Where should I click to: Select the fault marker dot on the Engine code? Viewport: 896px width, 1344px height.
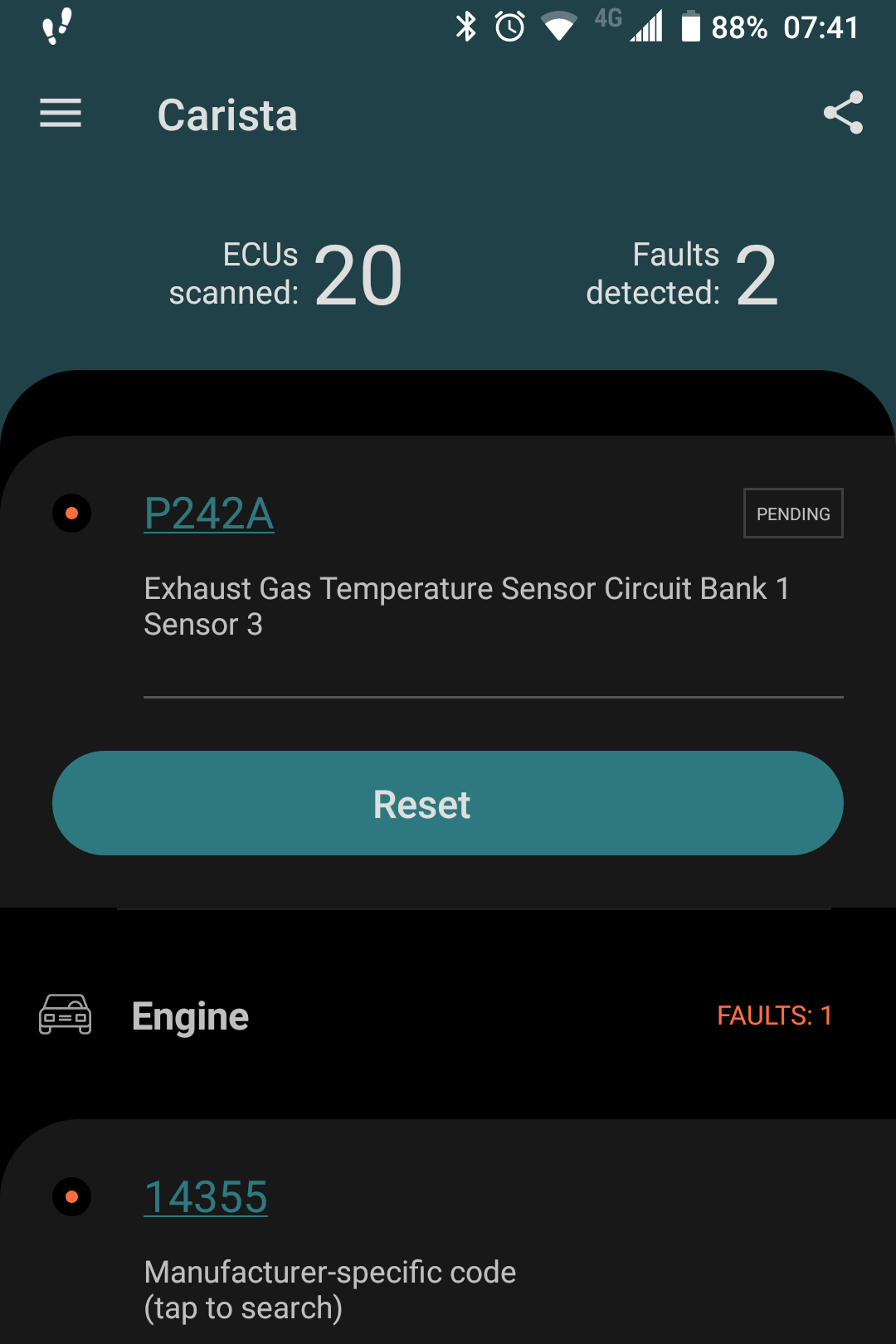tap(71, 1197)
